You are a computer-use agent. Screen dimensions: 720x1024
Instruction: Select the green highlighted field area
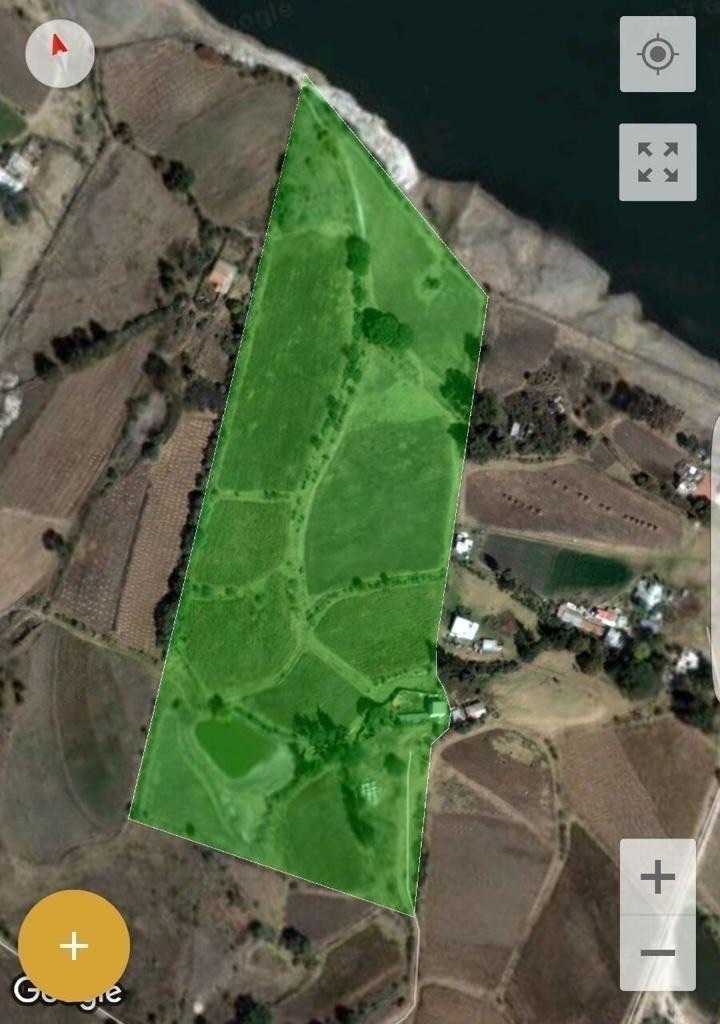330,500
